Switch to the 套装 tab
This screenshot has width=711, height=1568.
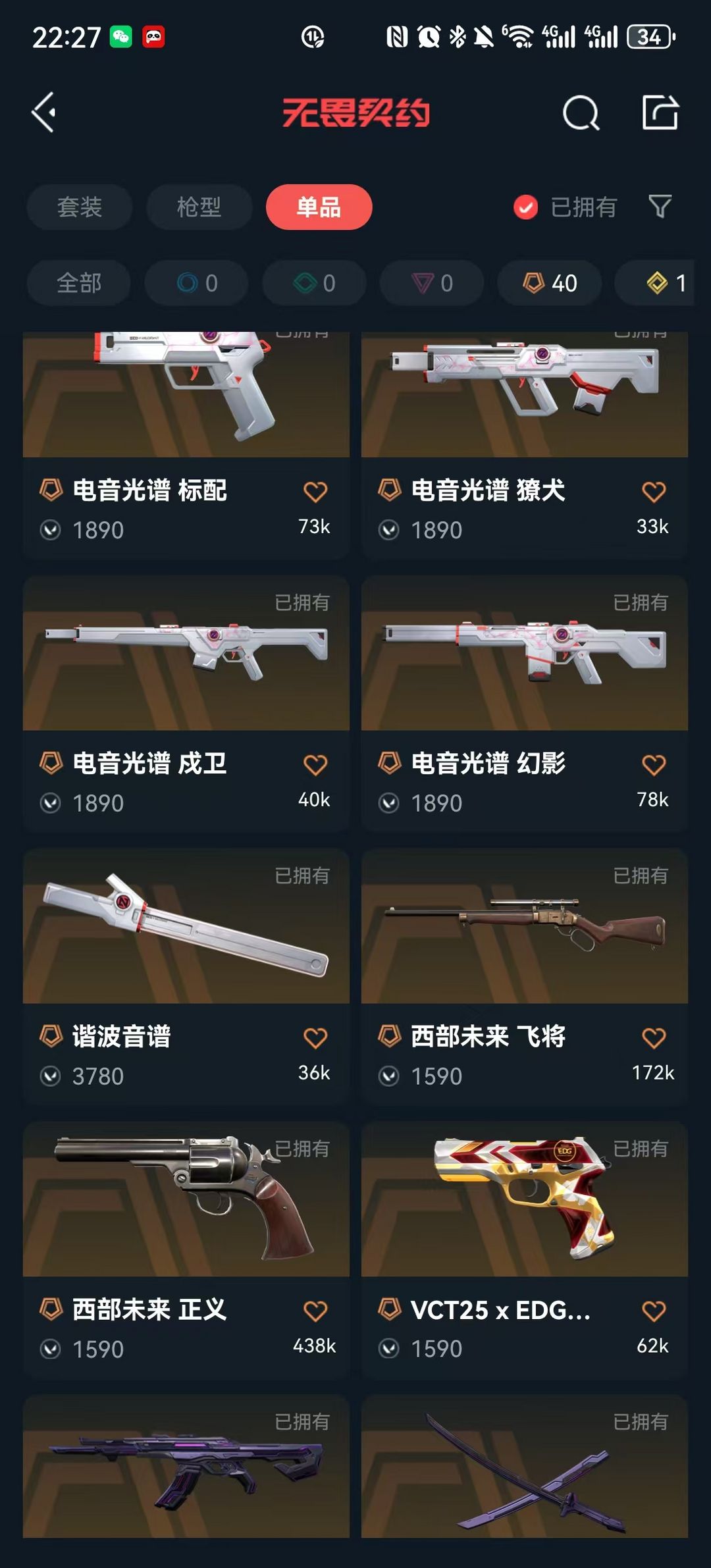pos(80,207)
